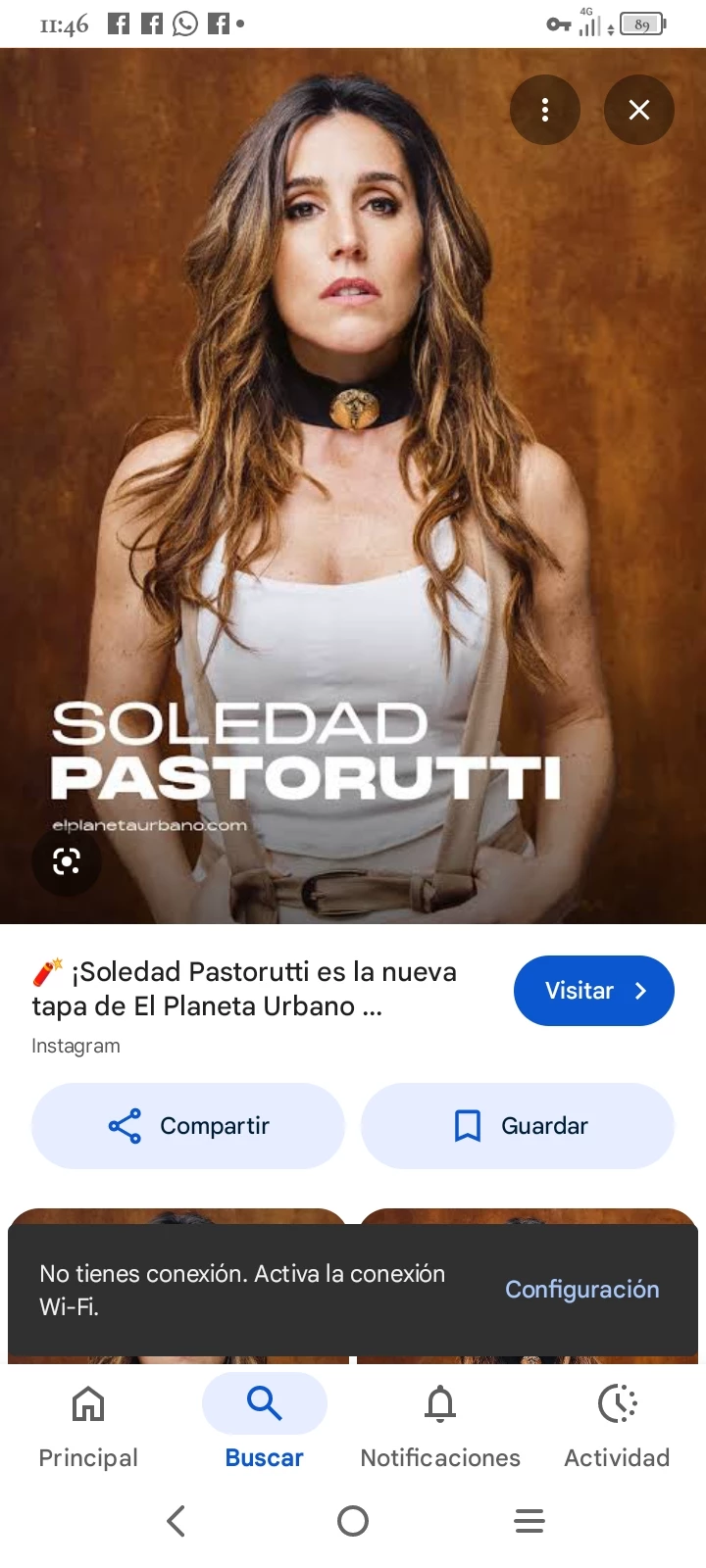Save the image with Guardar
The image size is (706, 1568).
pos(518,1126)
